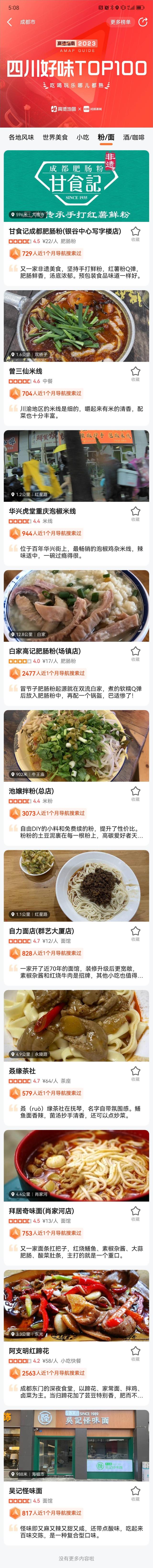Switch to the 粉/面 tab
Viewport: 153px width, 1568px height.
pos(106,137)
